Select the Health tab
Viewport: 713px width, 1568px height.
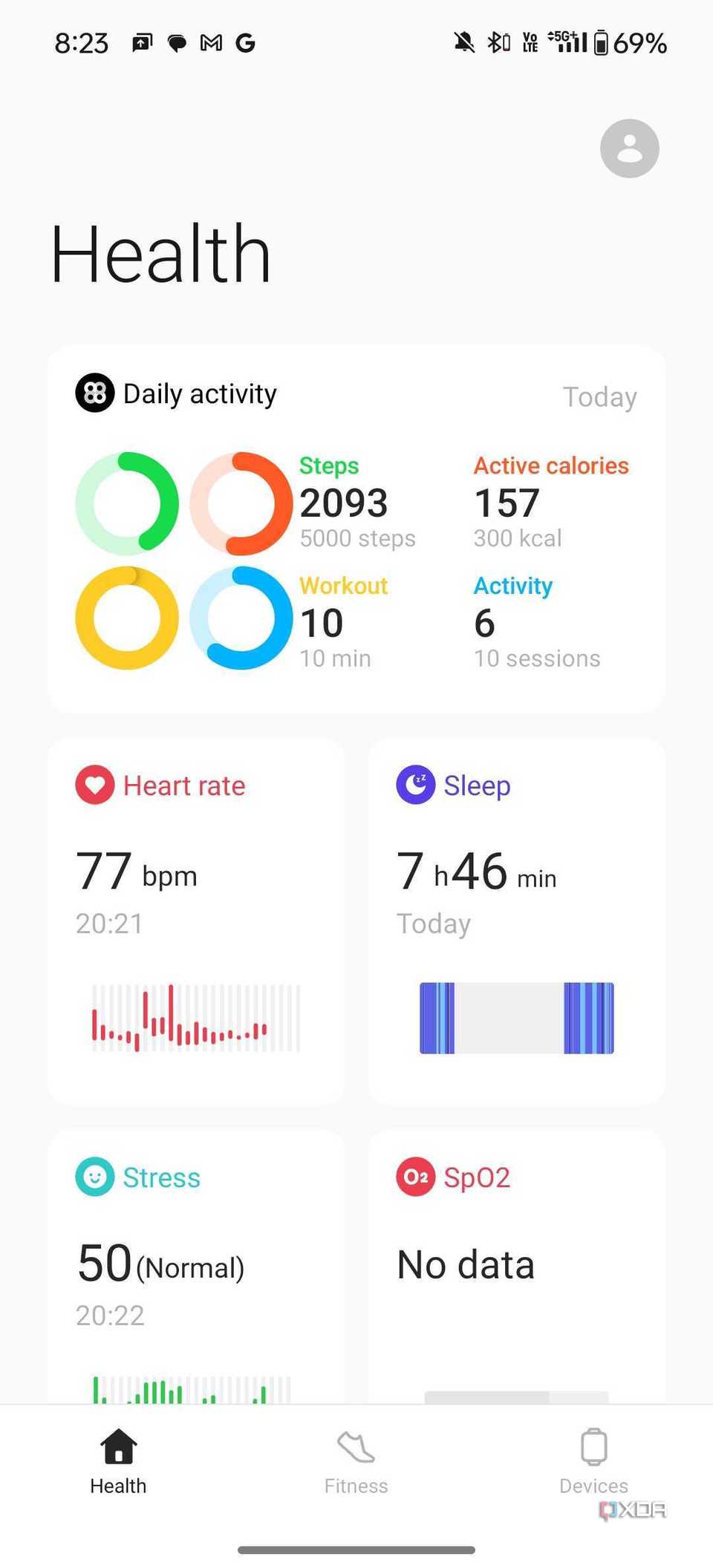pyautogui.click(x=118, y=1461)
